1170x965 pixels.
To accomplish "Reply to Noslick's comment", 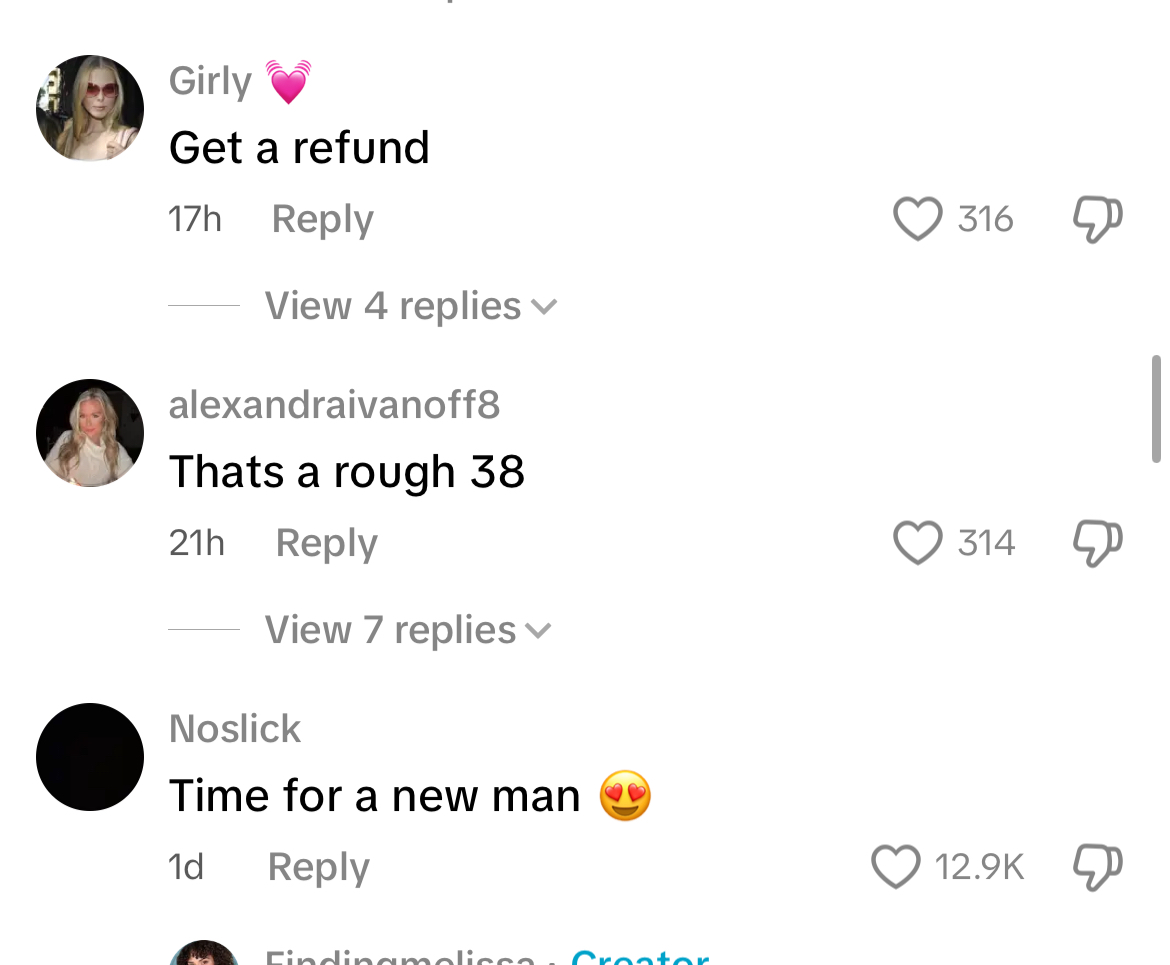I will click(318, 867).
